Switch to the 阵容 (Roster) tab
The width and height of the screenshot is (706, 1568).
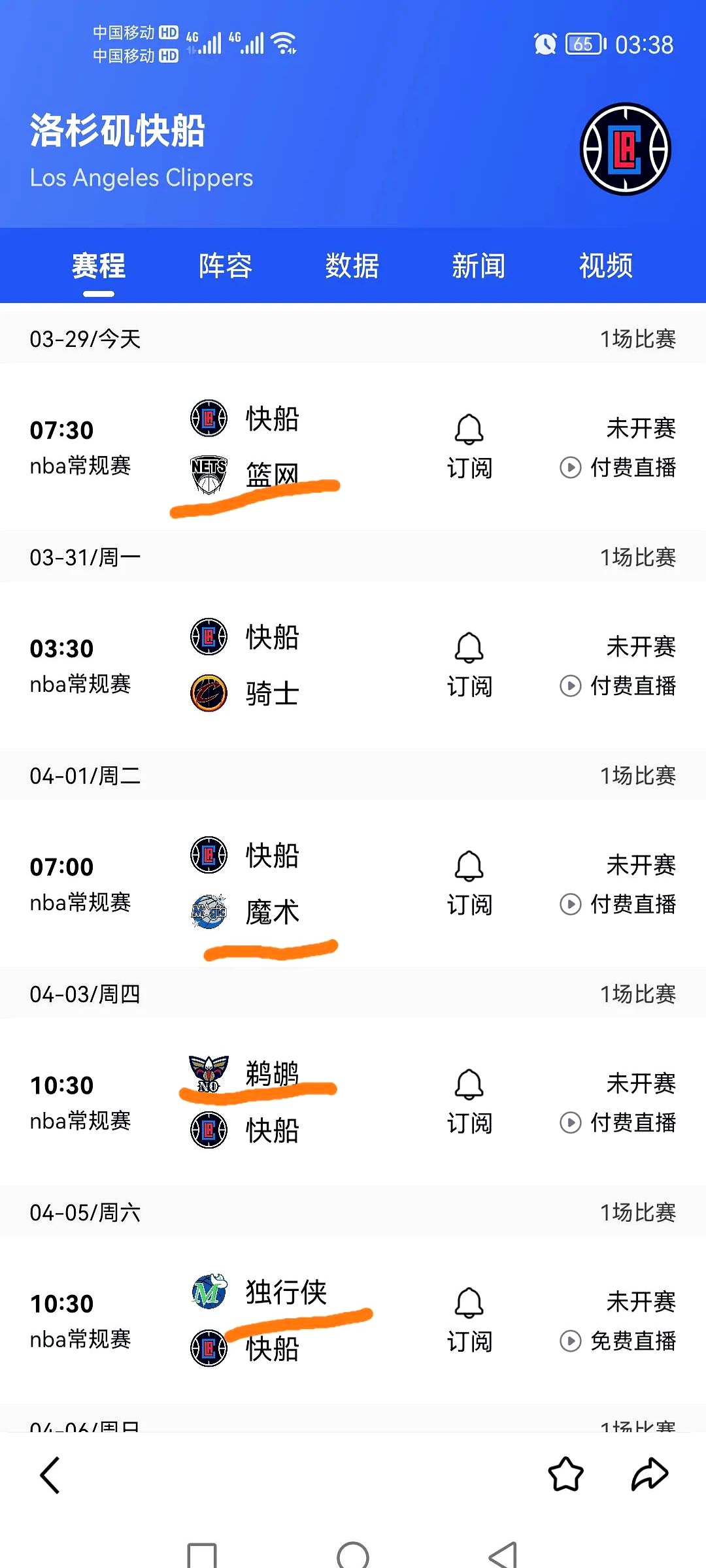(x=225, y=266)
